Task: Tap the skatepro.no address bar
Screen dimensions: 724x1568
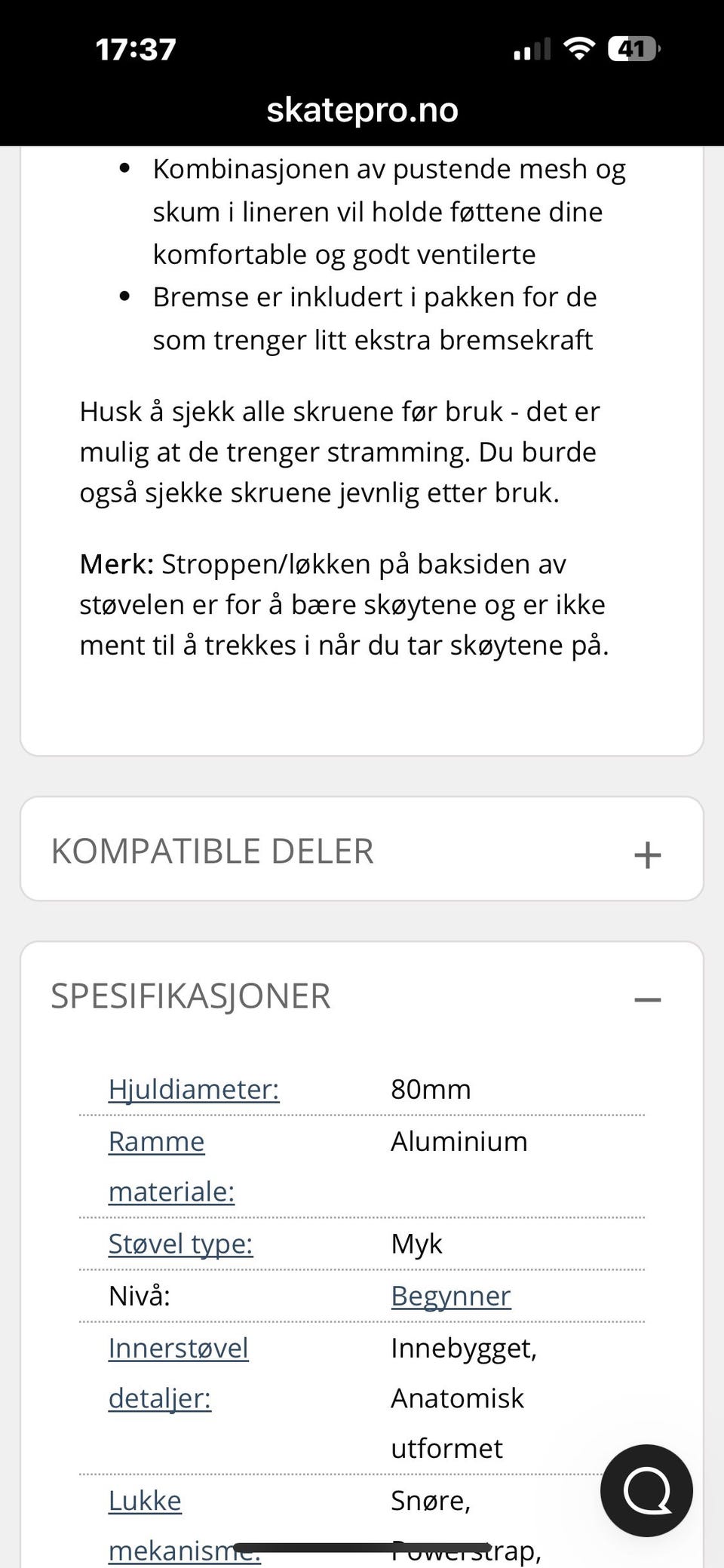Action: pos(361,109)
